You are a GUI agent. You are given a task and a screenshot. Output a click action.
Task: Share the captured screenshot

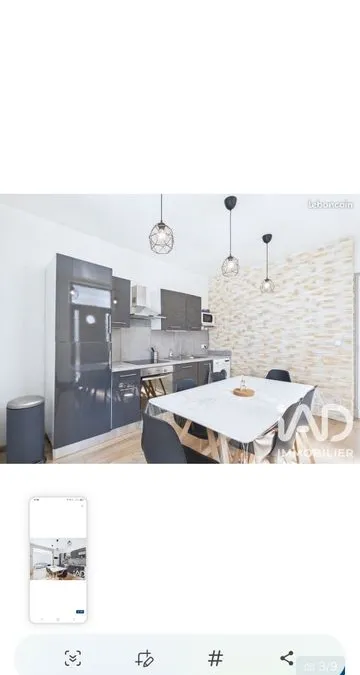click(287, 658)
